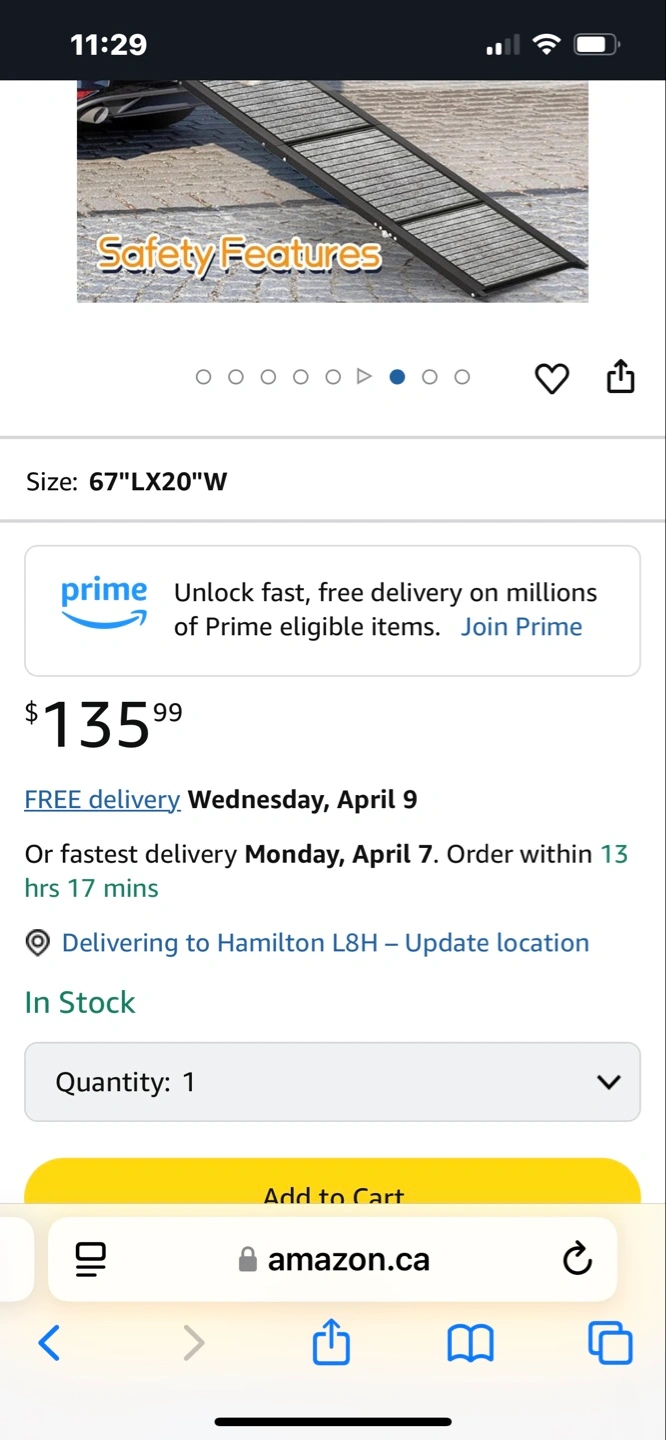Viewport: 666px width, 1440px height.
Task: Add this item to your wish list heart
Action: coord(552,378)
